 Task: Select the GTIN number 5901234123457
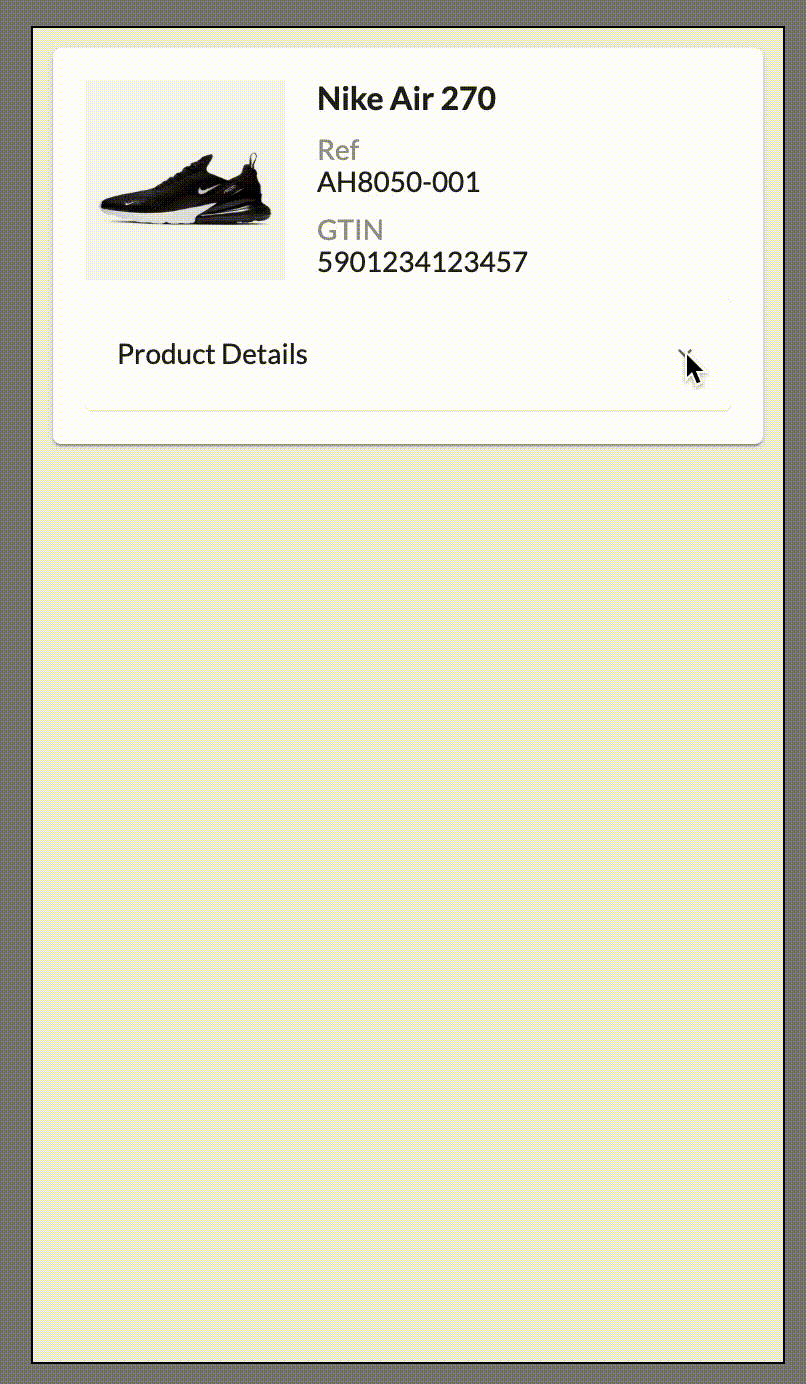pos(422,261)
